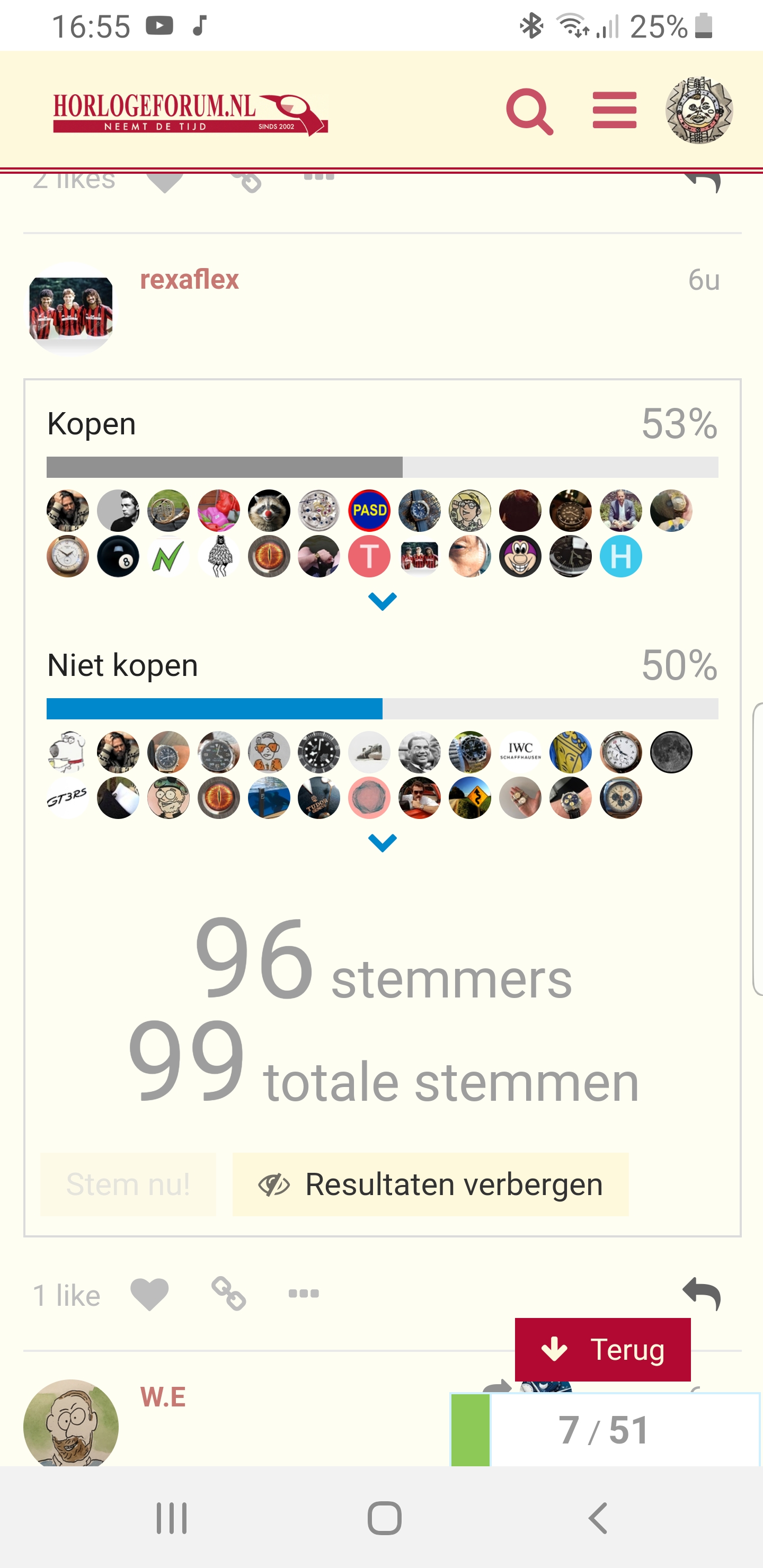Open W.E's profile name link
763x1568 pixels.
pos(163,1397)
